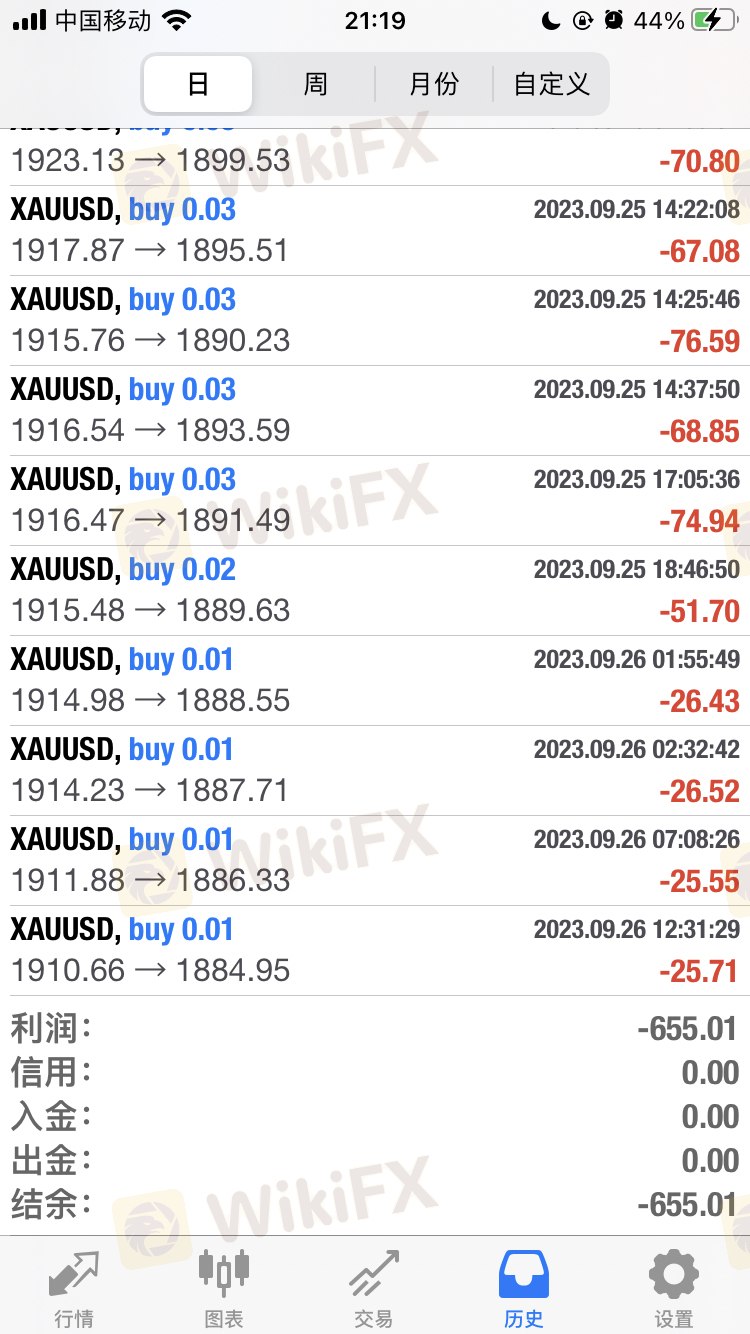Expand the trade with loss -76.59
This screenshot has width=750, height=1334.
pyautogui.click(x=375, y=321)
